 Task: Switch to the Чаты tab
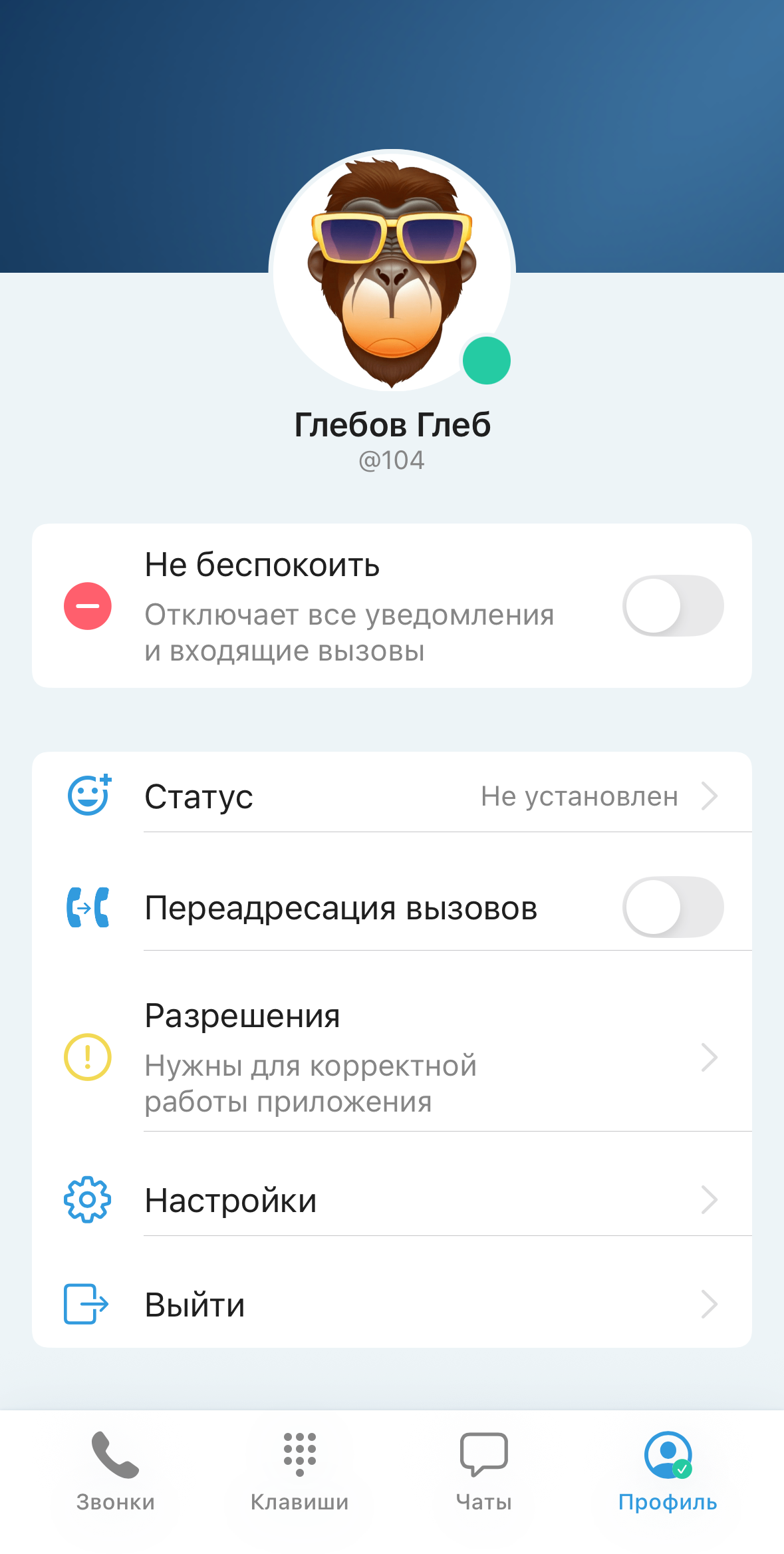coord(483,1472)
